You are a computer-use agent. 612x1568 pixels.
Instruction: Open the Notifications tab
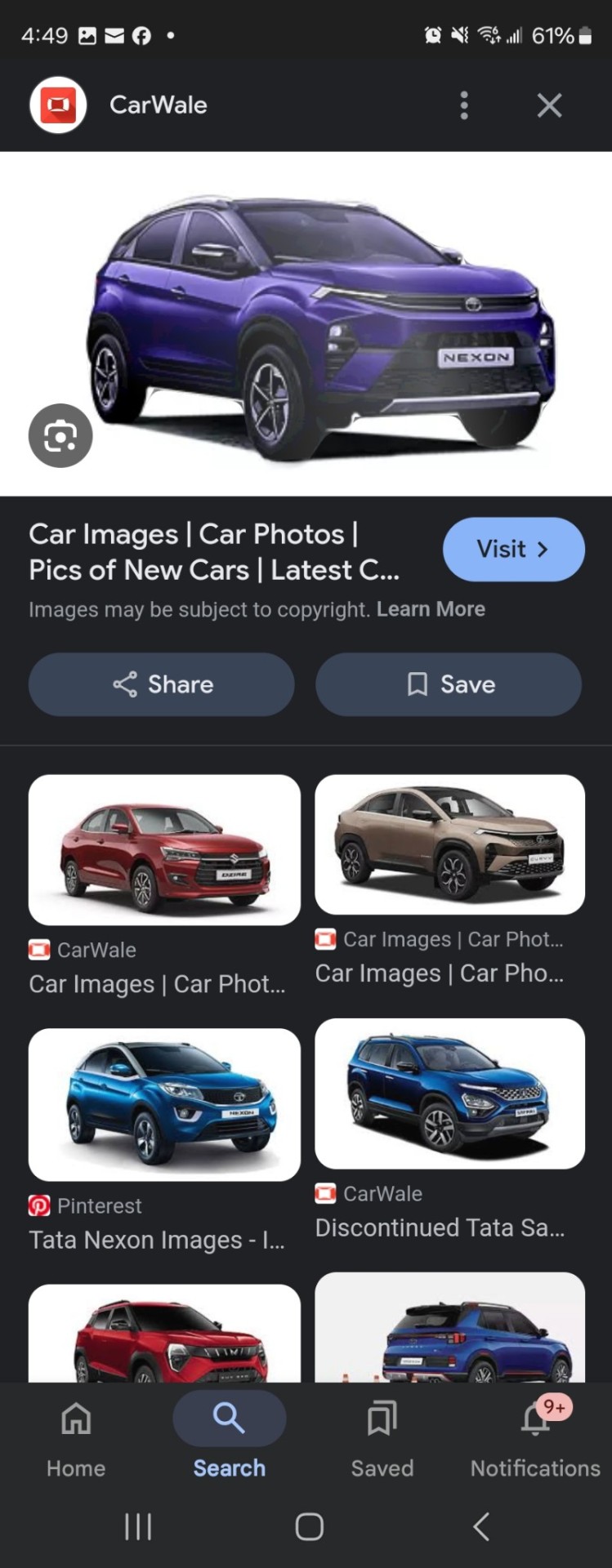point(535,1436)
